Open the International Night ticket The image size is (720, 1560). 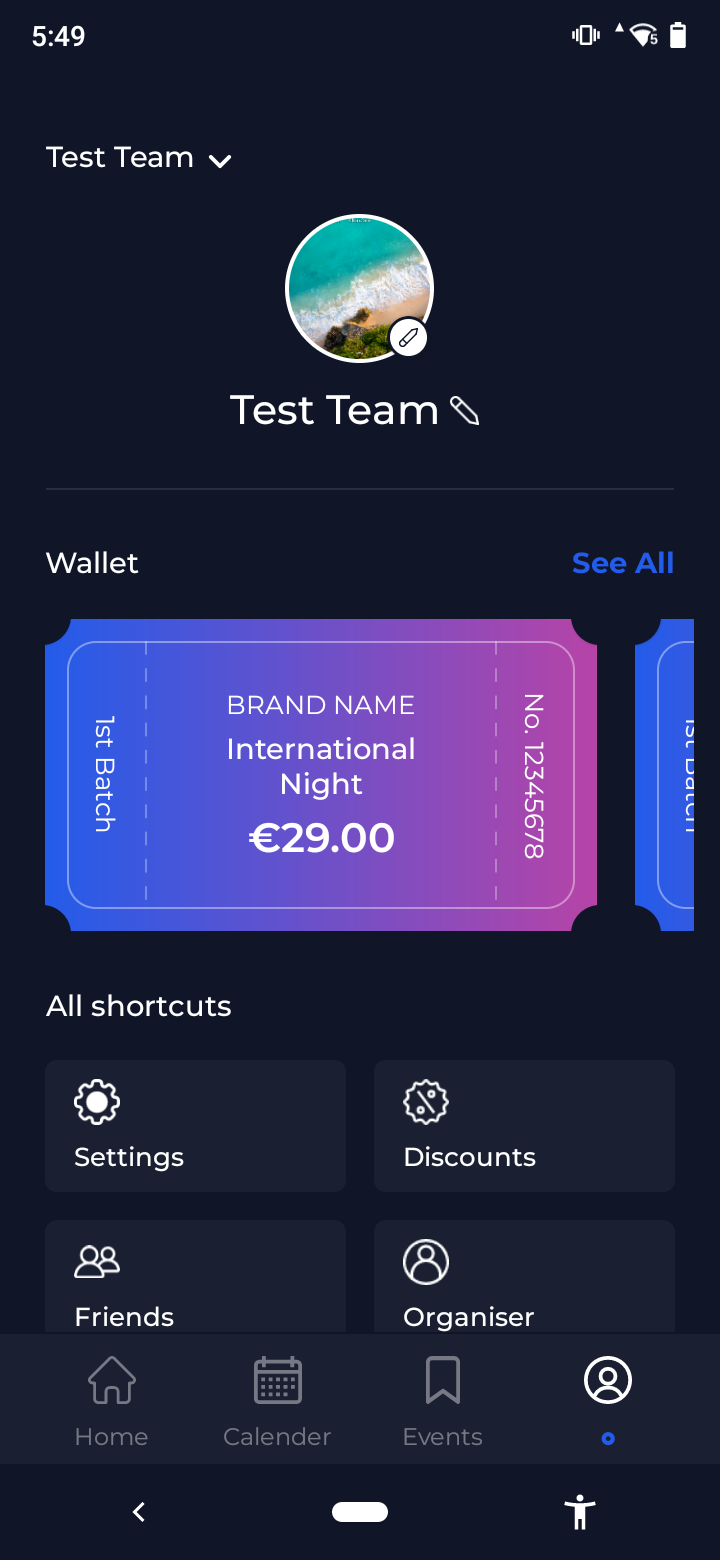(x=321, y=775)
